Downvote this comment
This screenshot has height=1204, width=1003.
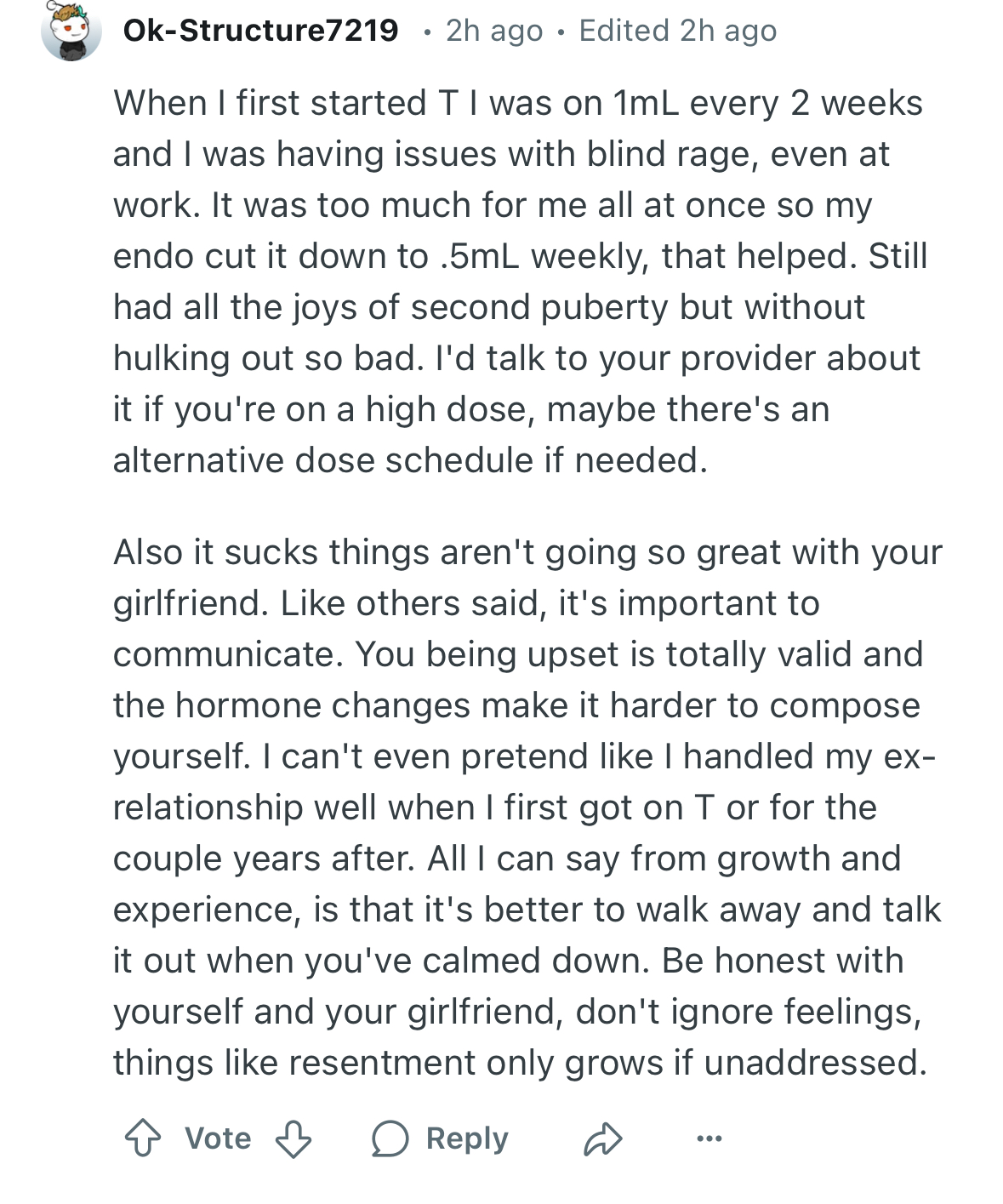[x=293, y=1138]
